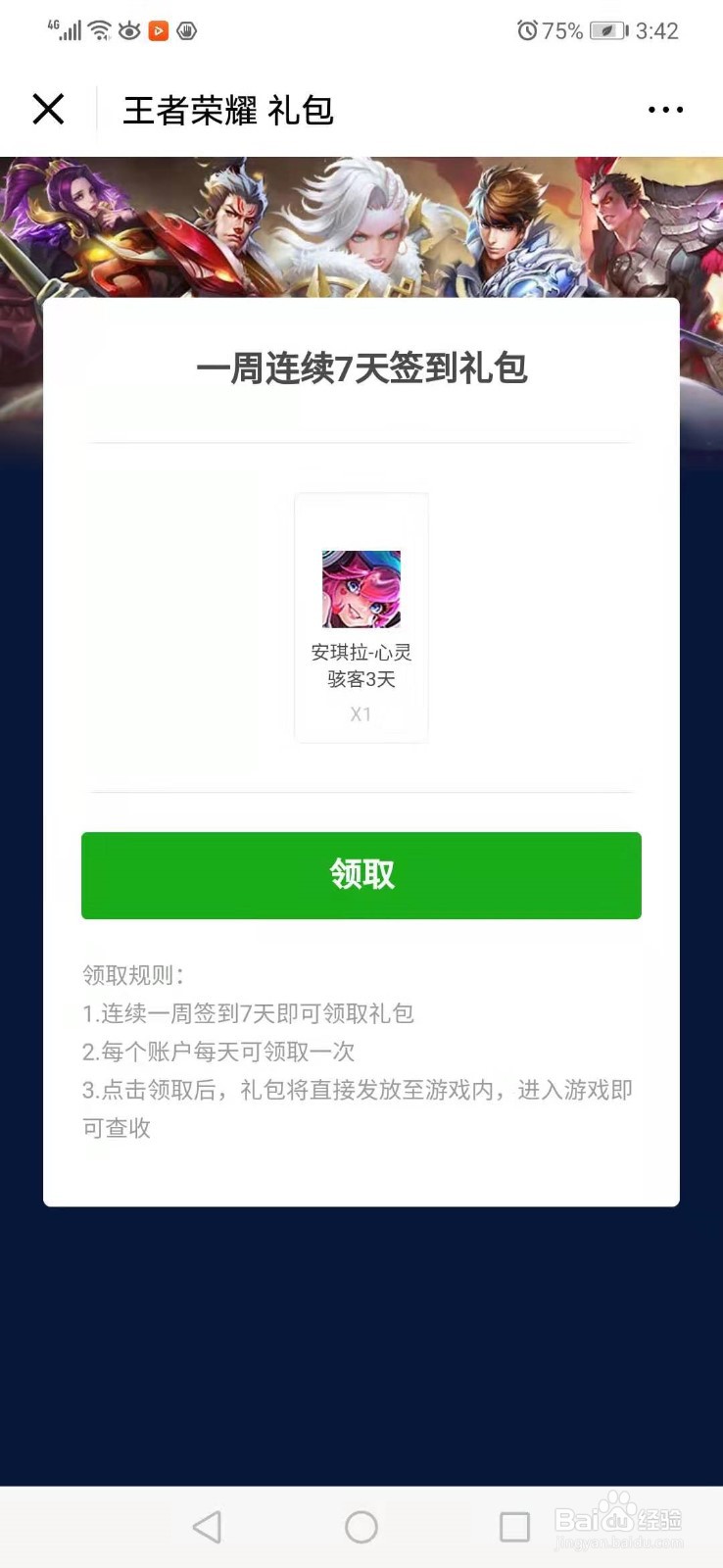Tap the recent apps square key
The height and width of the screenshot is (1568, 723).
513,1526
